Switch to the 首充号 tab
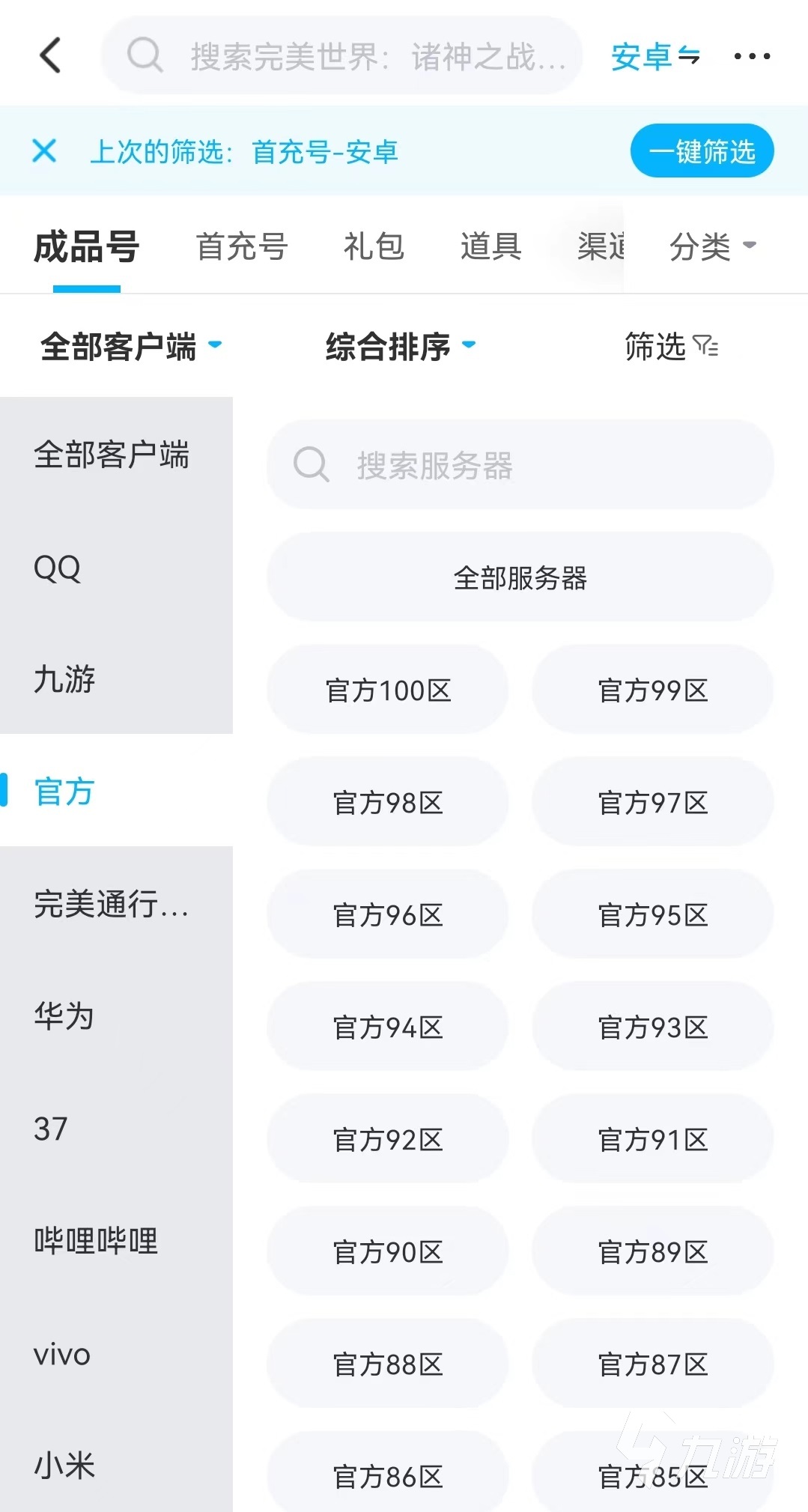 point(242,246)
